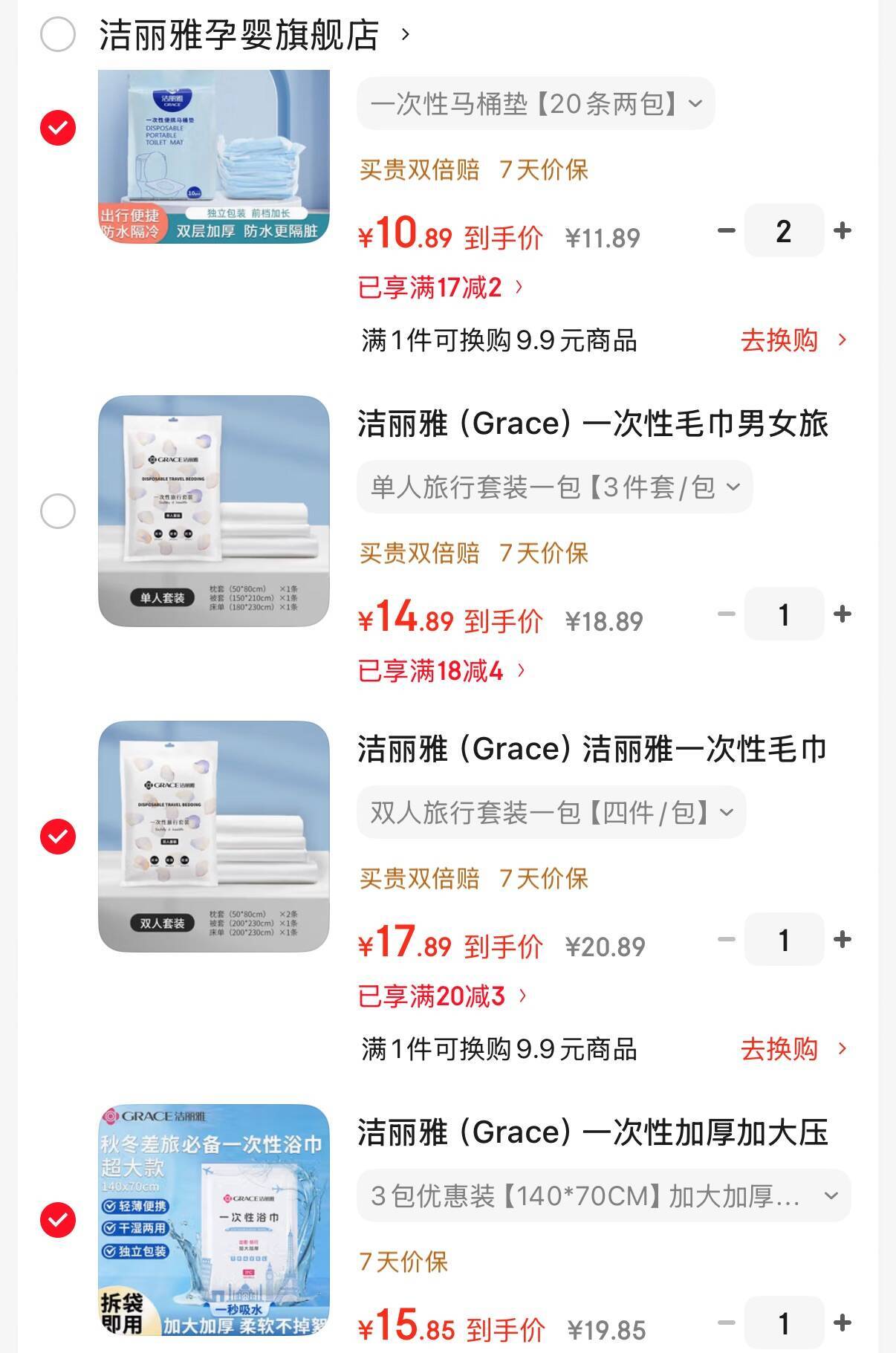Increase the quantity of the ¥10.89 item

[842, 231]
